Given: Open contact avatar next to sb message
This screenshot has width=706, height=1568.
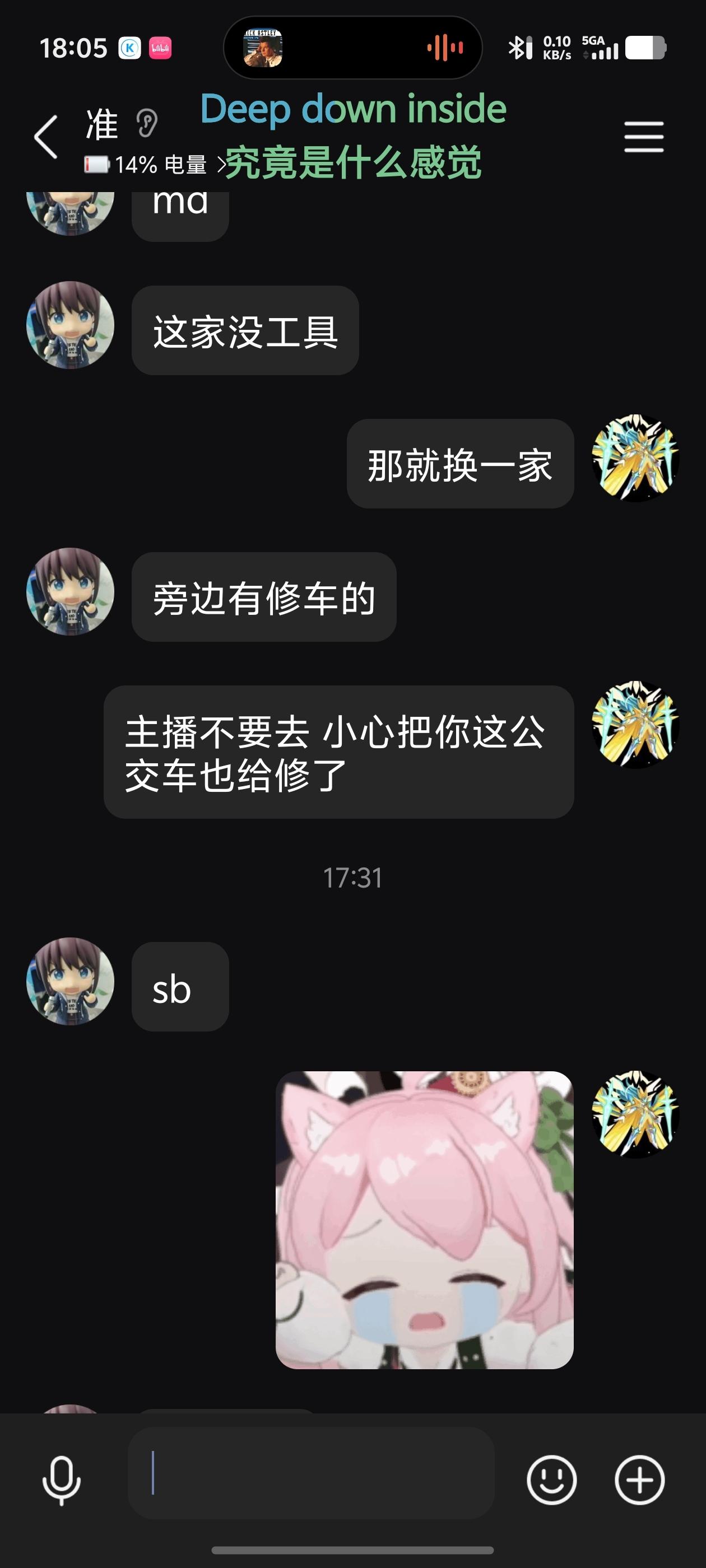Looking at the screenshot, I should (x=70, y=981).
